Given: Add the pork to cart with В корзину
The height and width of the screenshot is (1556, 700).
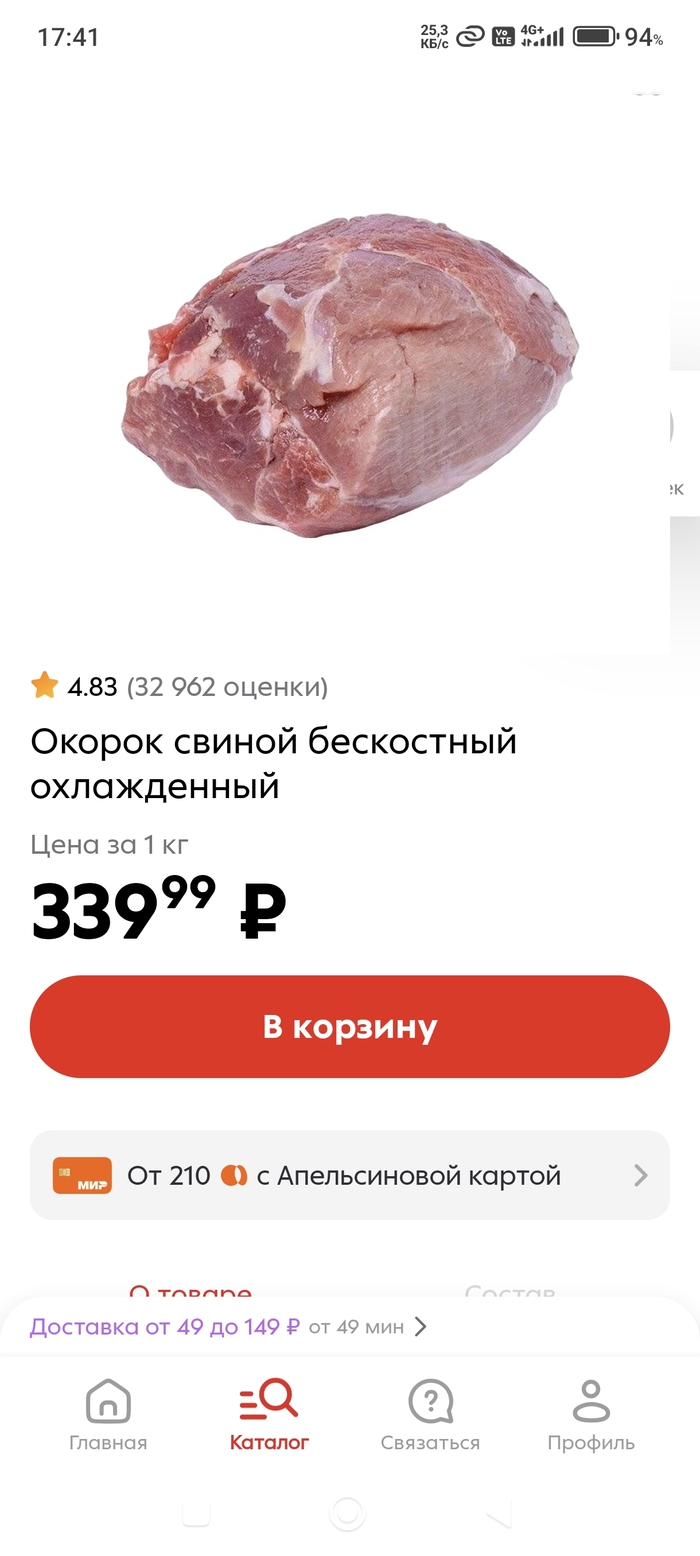Looking at the screenshot, I should (x=349, y=1026).
